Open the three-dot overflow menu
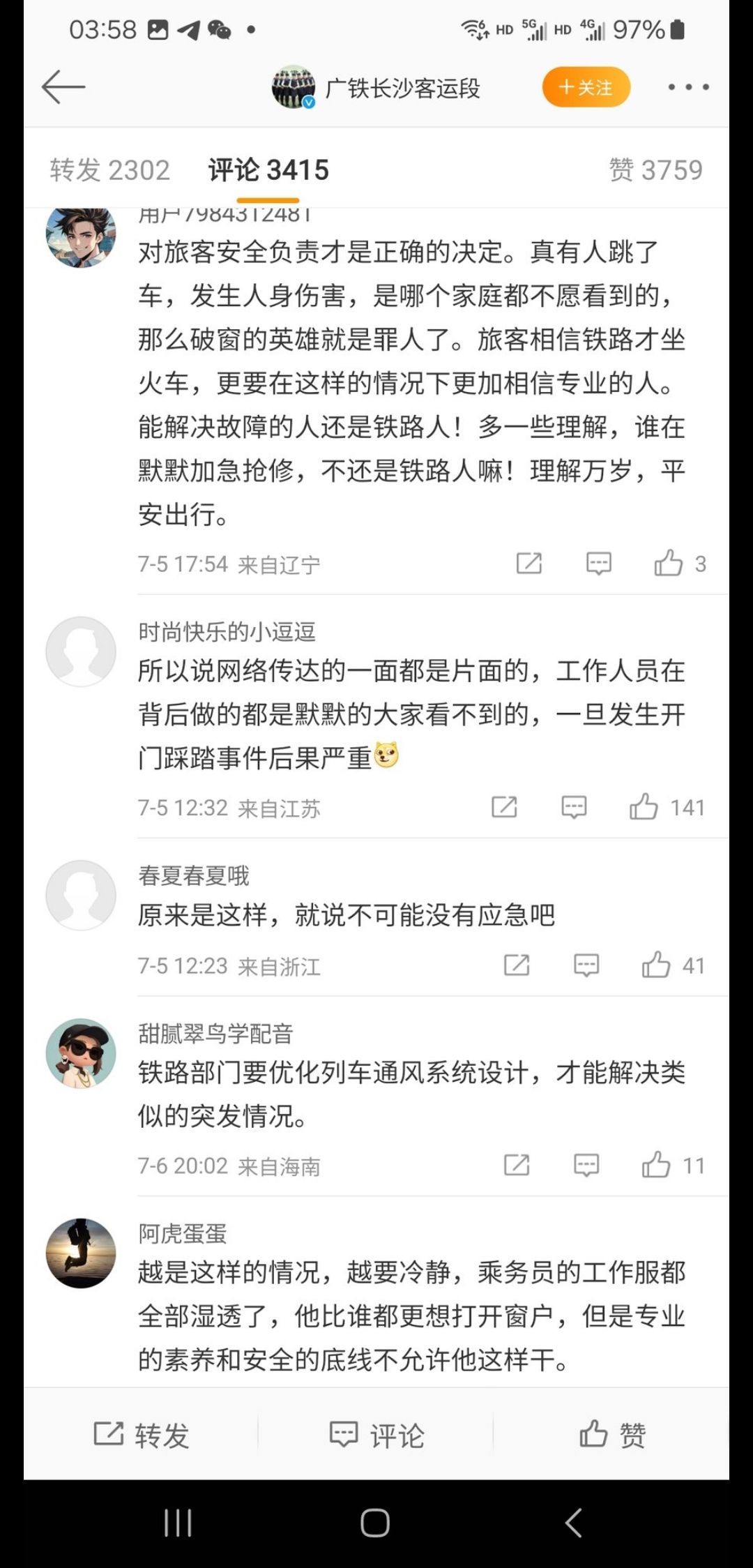The image size is (753, 1568). (689, 87)
